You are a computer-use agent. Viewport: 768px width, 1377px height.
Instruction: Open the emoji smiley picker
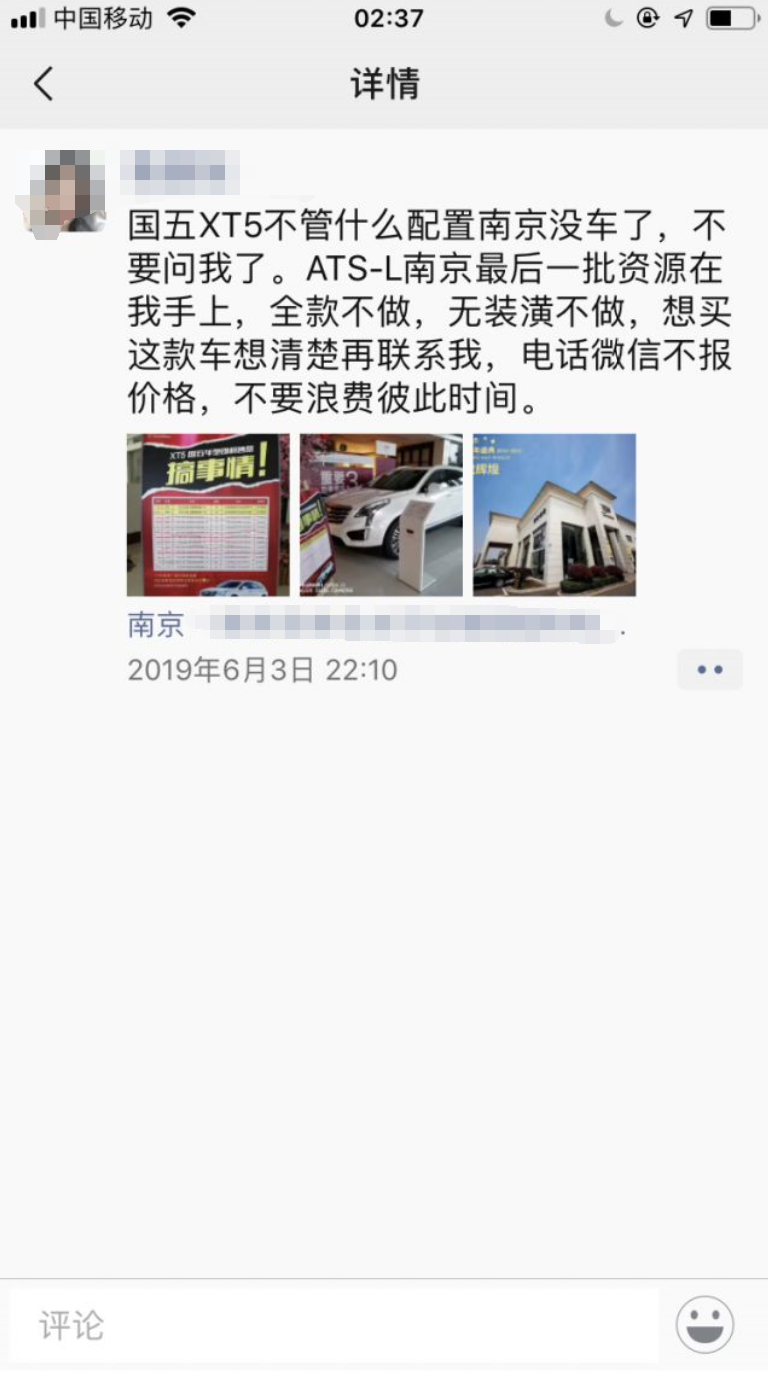coord(705,1325)
